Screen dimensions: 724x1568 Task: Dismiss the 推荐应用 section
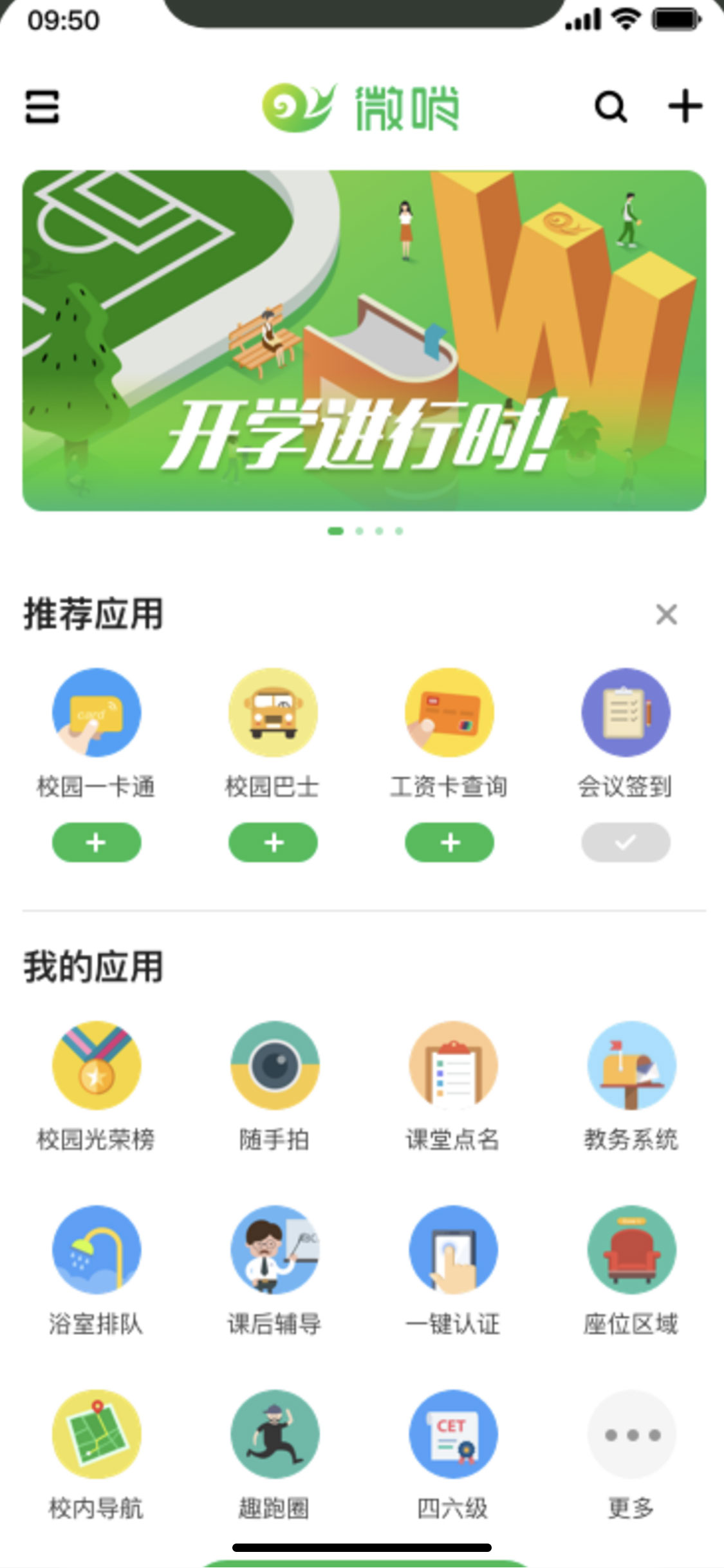(x=666, y=614)
